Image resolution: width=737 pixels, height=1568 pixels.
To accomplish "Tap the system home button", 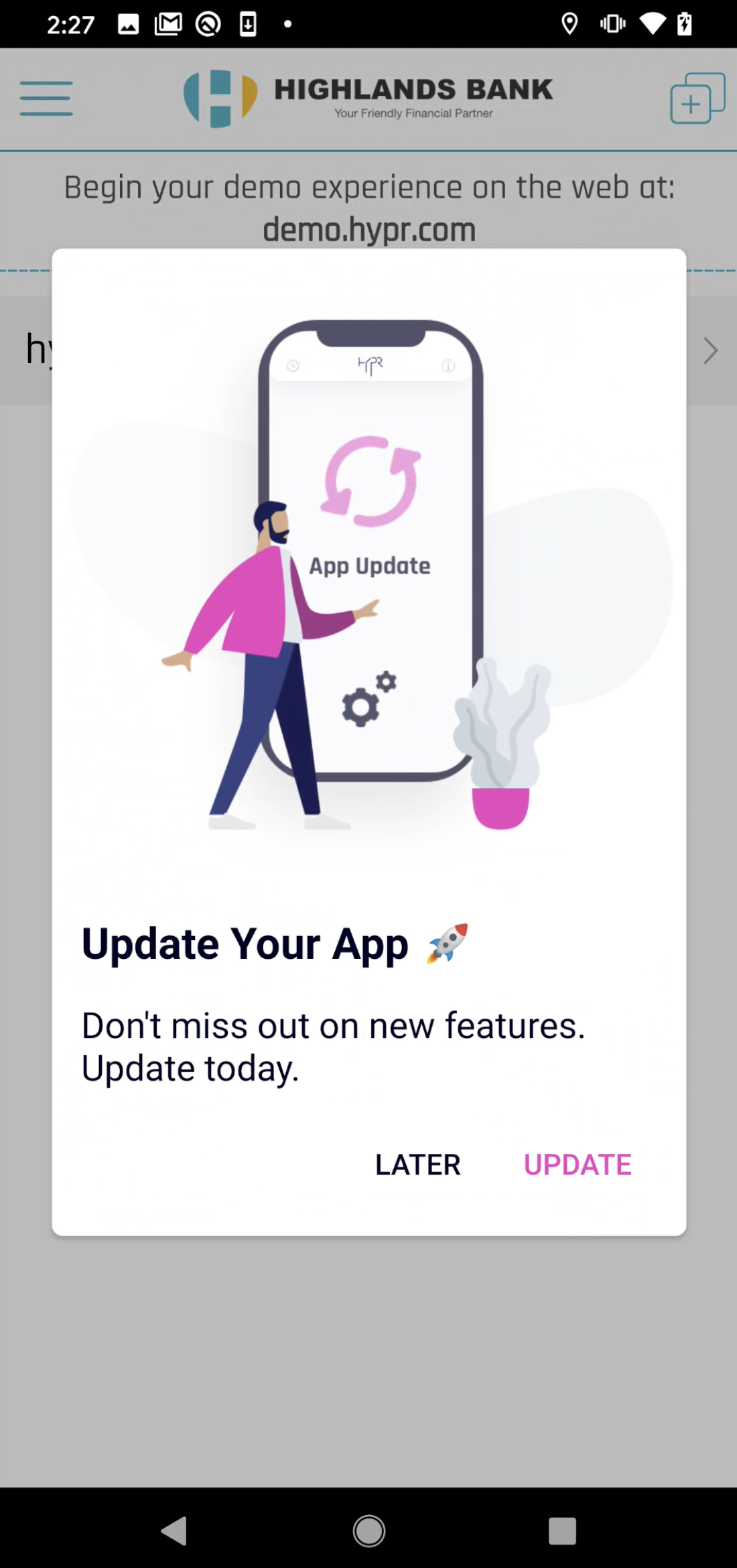I will tap(368, 1530).
